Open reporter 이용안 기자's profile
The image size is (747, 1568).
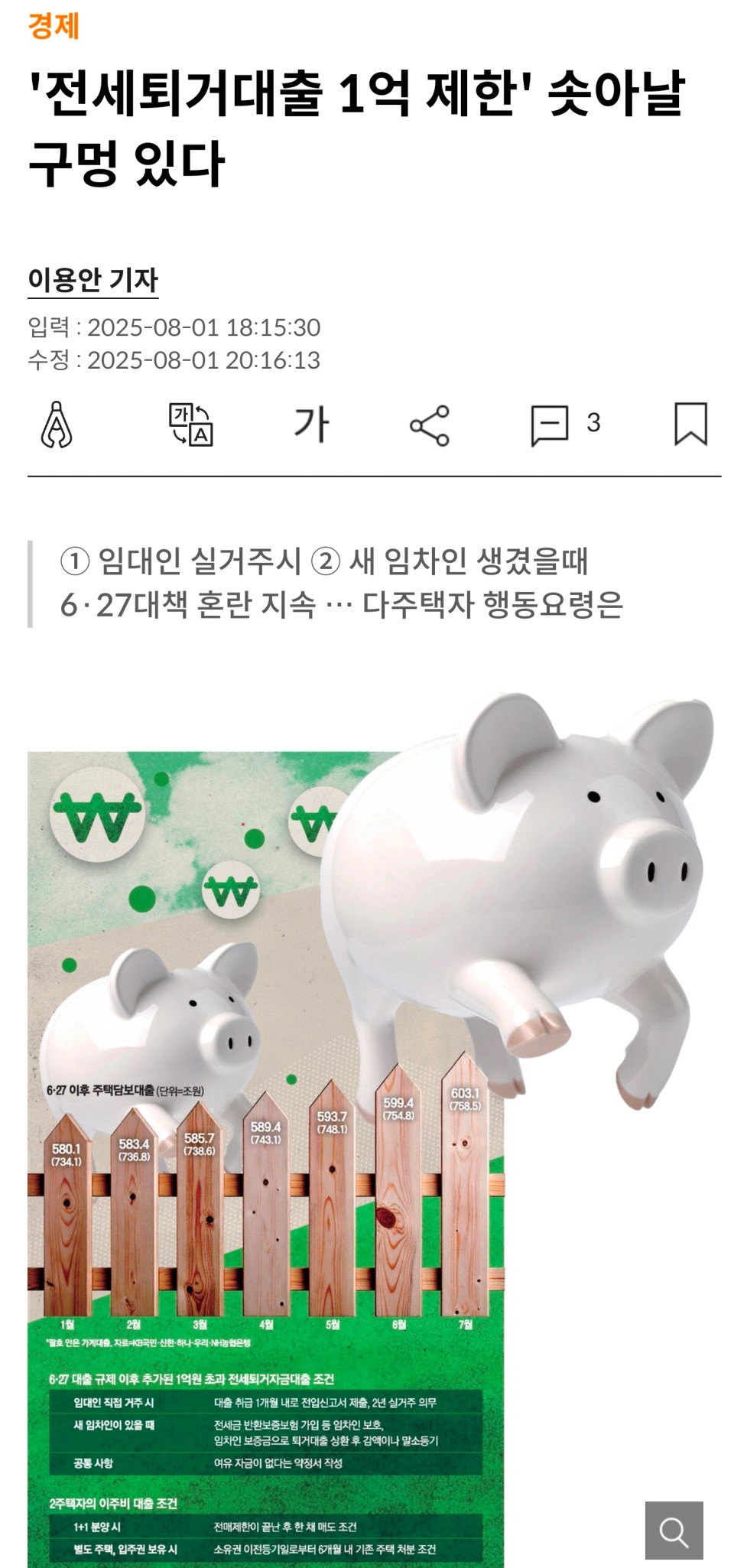point(93,280)
